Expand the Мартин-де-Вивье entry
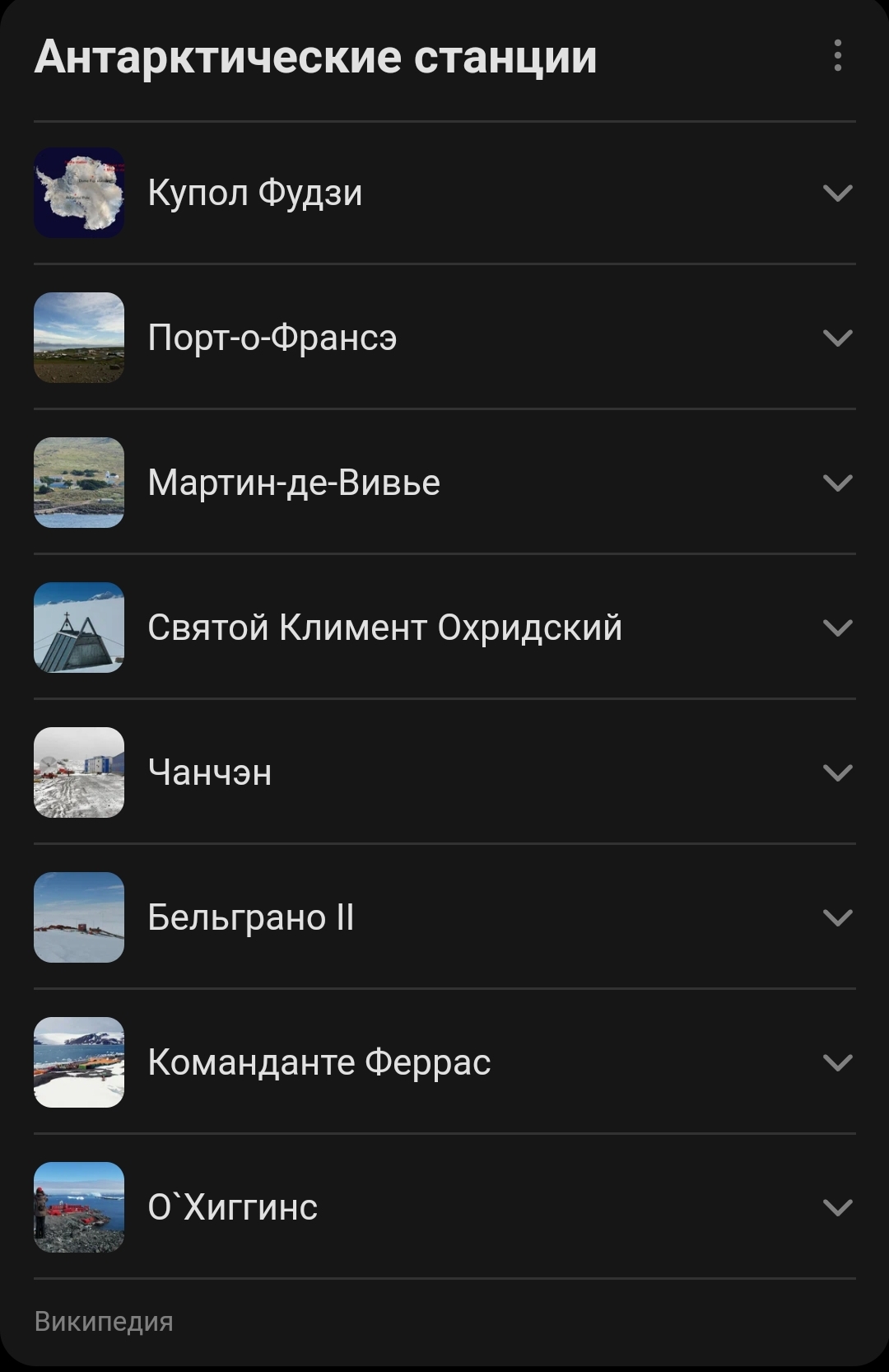 click(837, 483)
